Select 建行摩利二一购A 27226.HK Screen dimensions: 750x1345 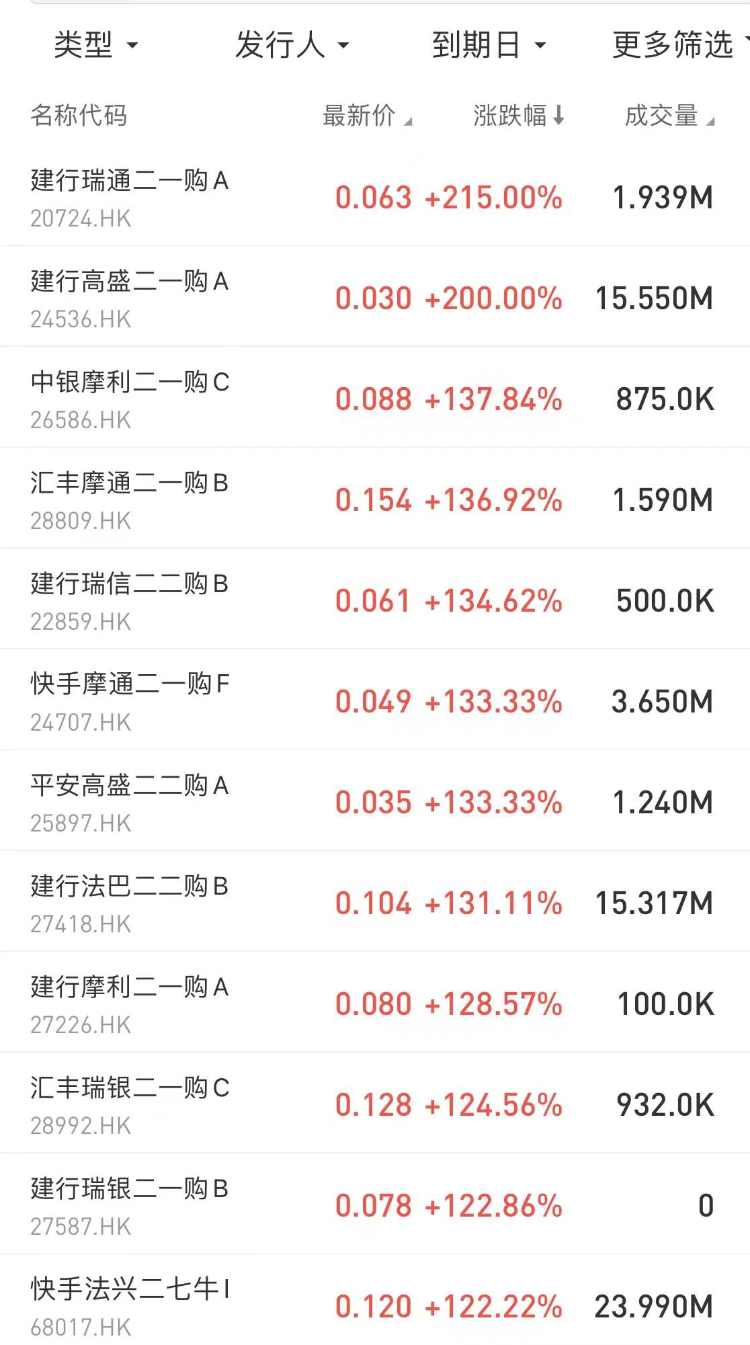tap(375, 1003)
